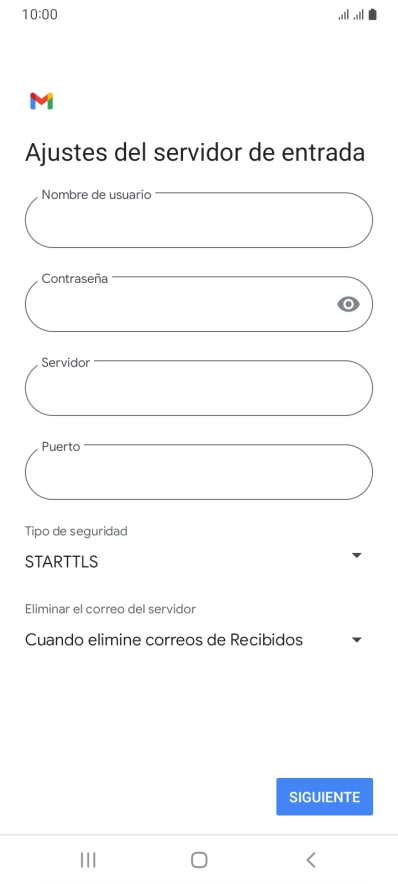The width and height of the screenshot is (398, 884).
Task: Tap the Nombre de usuario field
Action: [x=198, y=220]
